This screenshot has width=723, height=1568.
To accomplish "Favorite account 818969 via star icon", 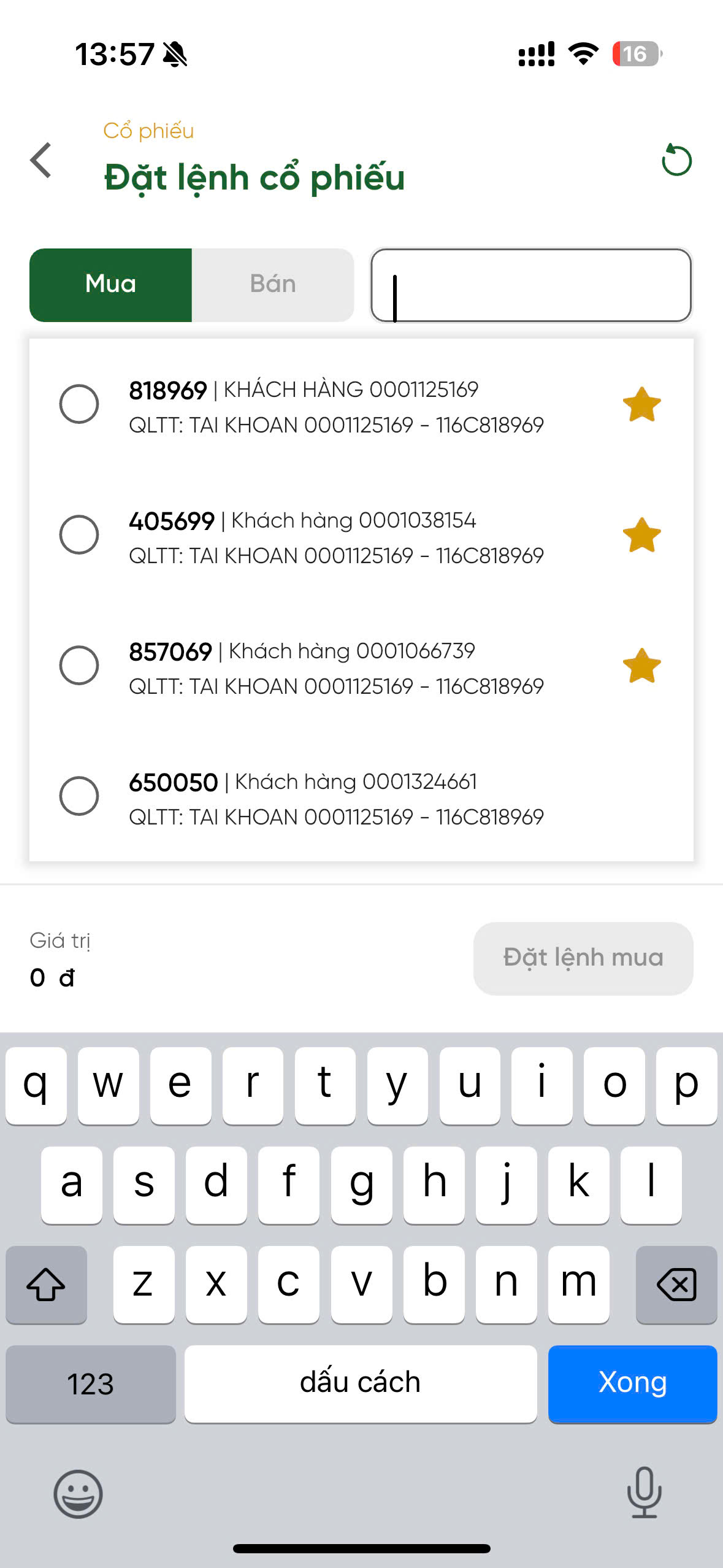I will point(641,405).
